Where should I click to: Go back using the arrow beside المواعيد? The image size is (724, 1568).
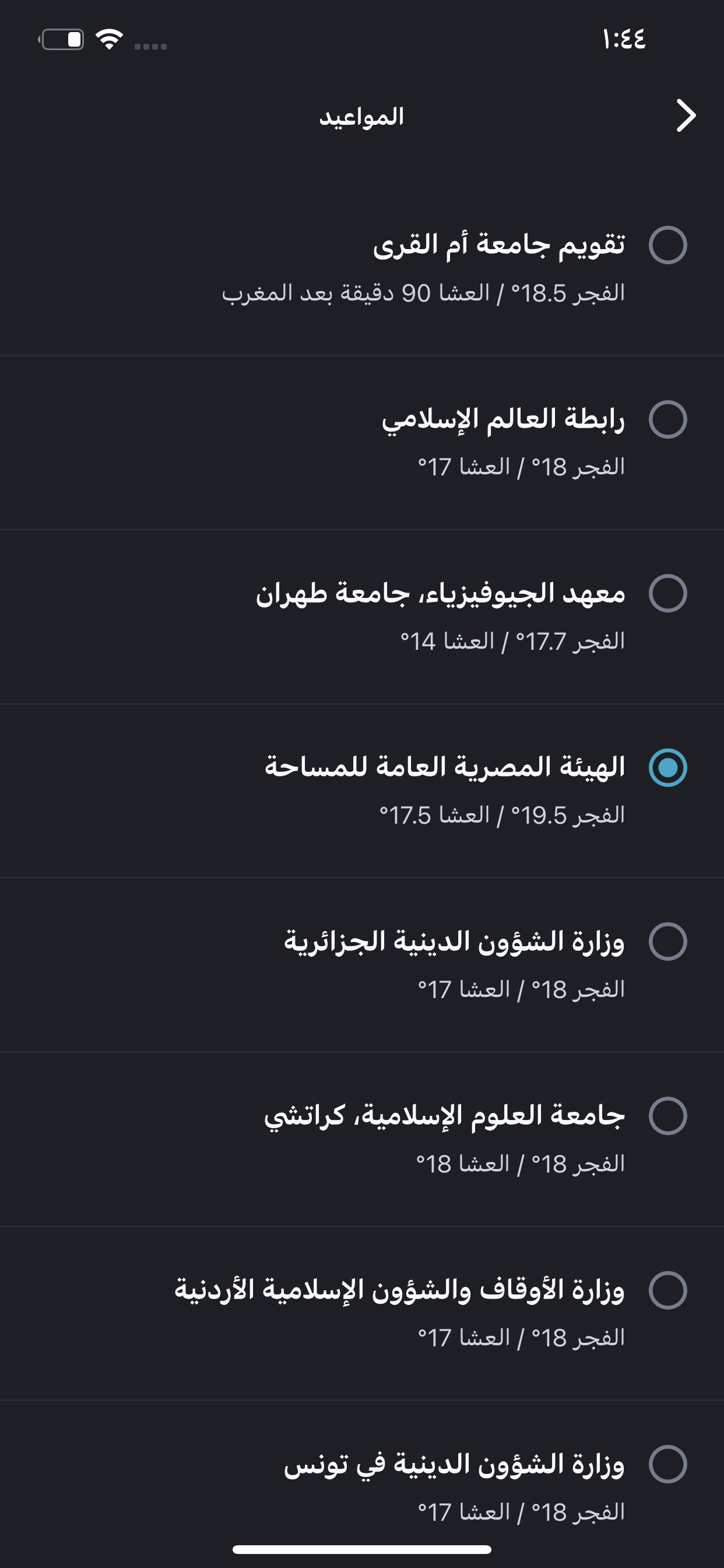pos(686,116)
